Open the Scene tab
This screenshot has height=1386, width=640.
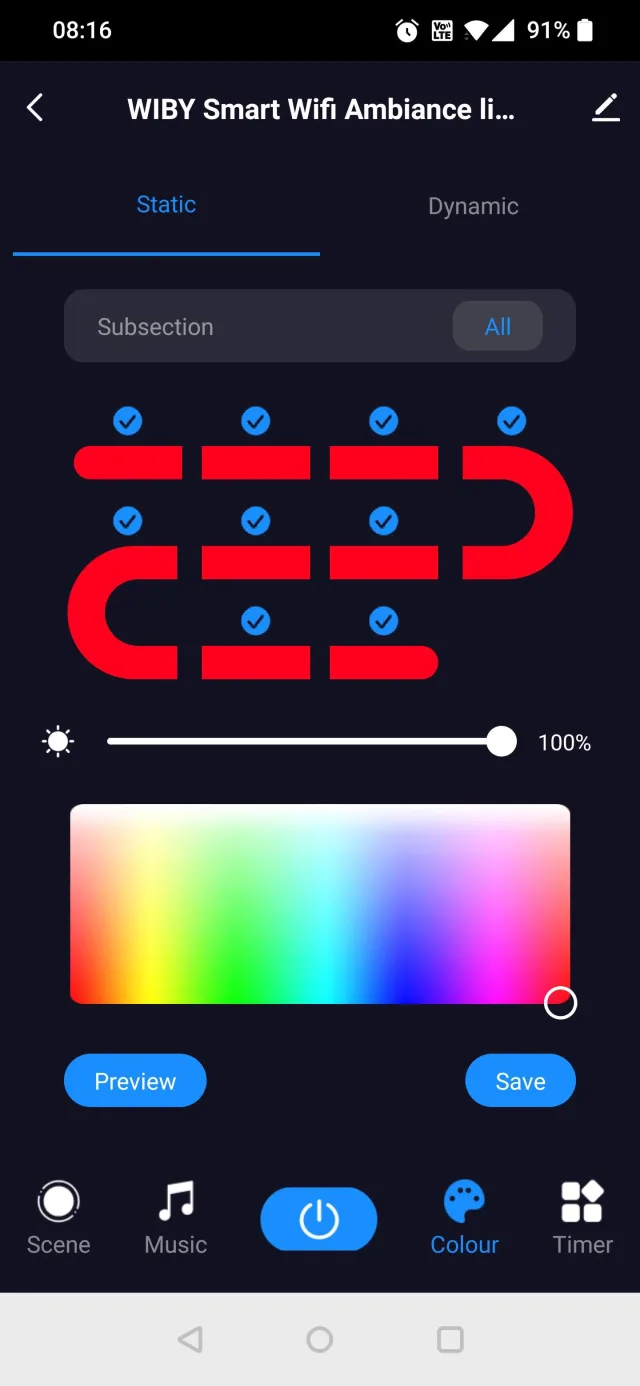58,1216
